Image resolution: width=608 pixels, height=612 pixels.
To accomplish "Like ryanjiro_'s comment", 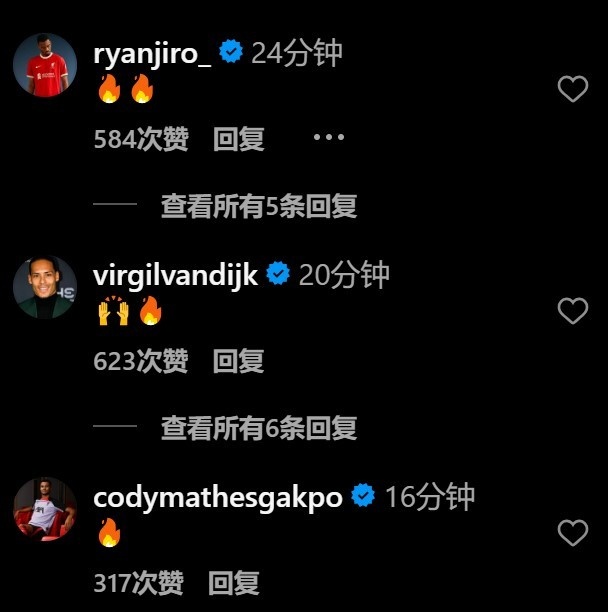I will click(x=572, y=90).
